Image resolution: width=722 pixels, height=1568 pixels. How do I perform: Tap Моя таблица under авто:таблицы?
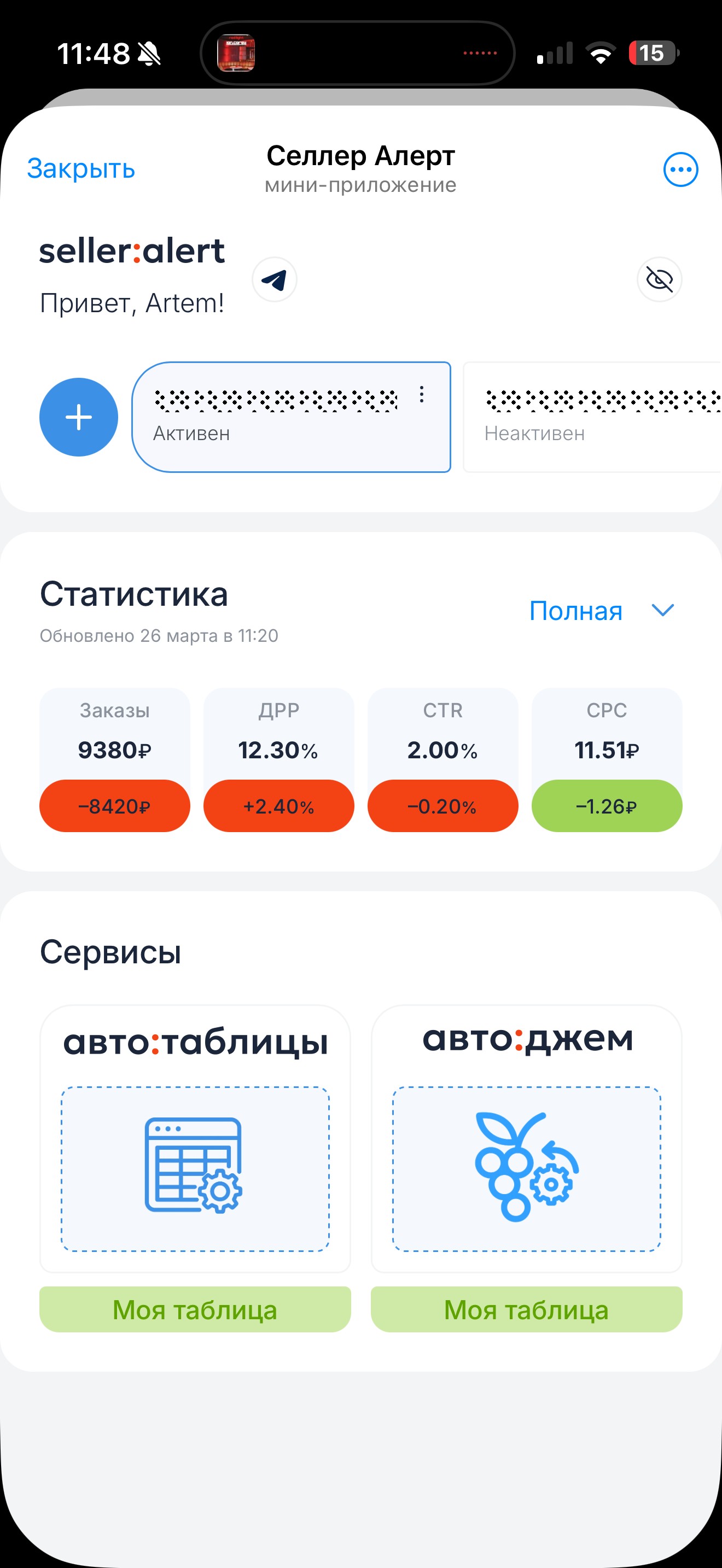pos(195,1309)
